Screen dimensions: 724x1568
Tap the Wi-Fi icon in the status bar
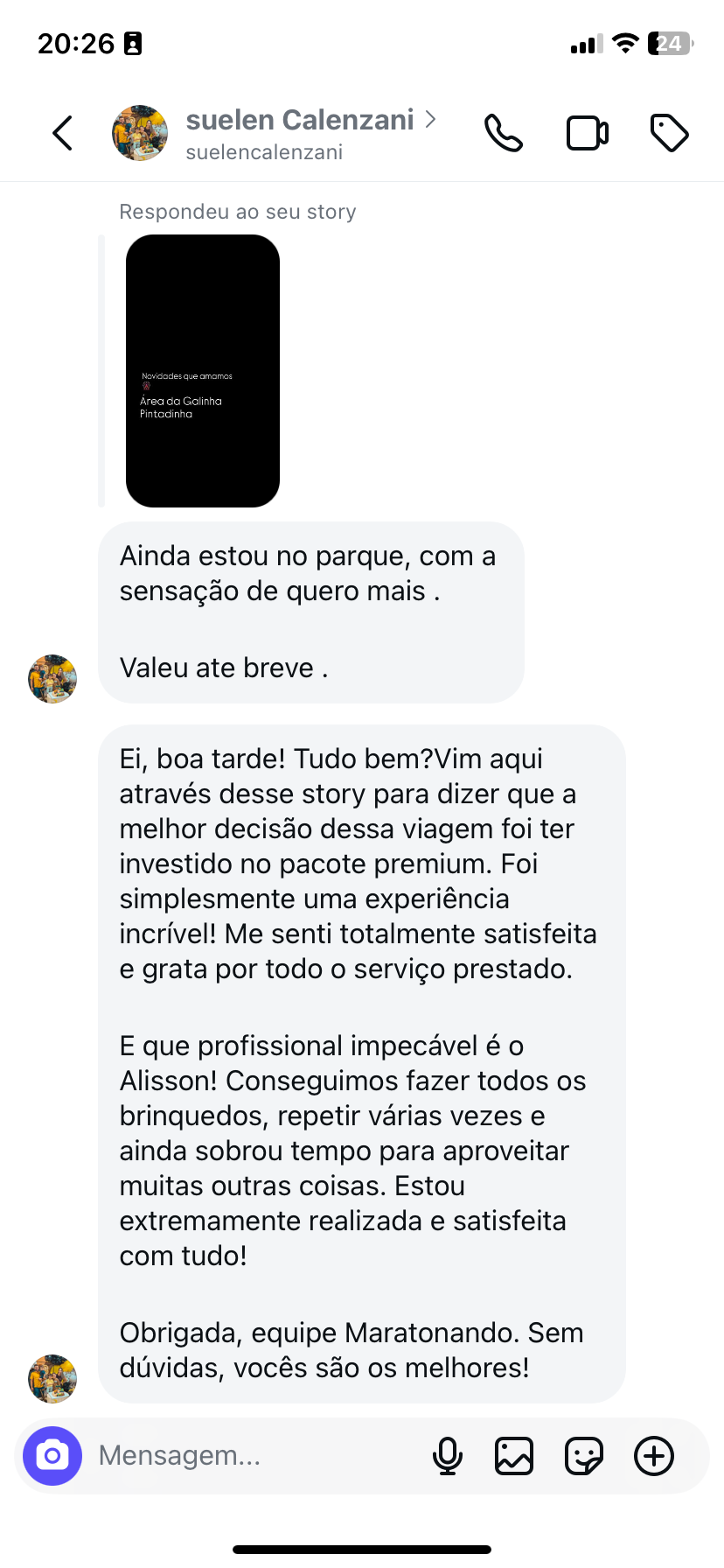(623, 42)
